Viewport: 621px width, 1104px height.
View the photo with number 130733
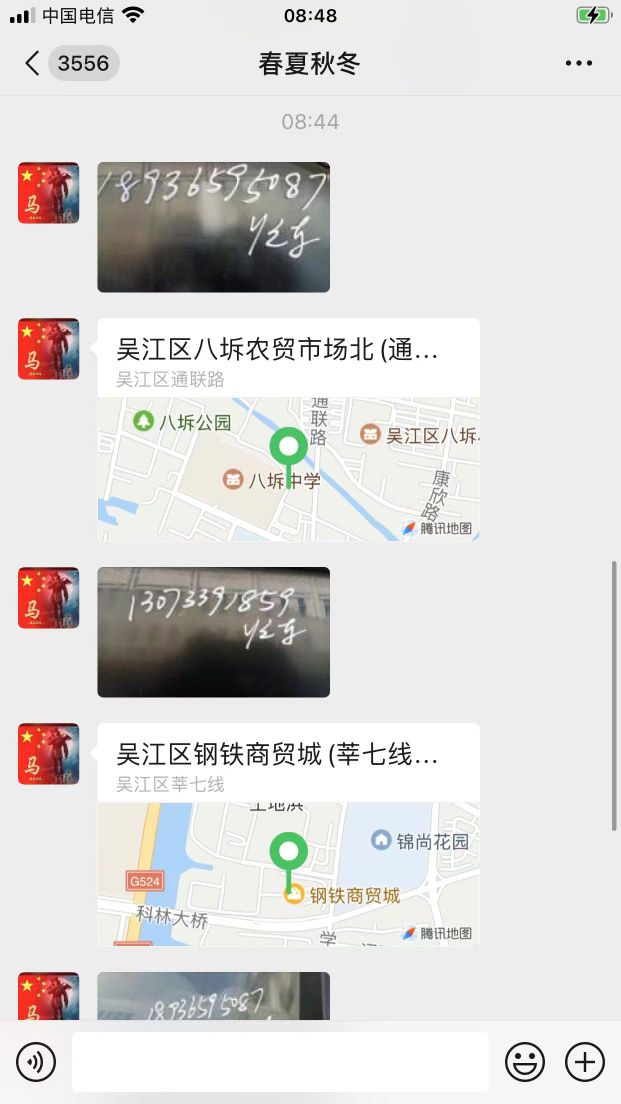pos(213,632)
